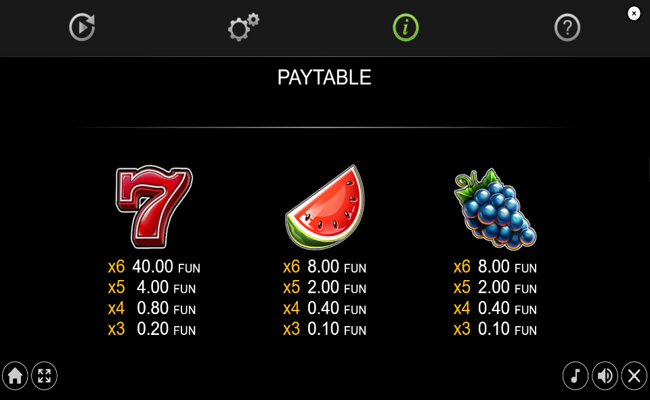Toggle fullscreen mode

44,376
